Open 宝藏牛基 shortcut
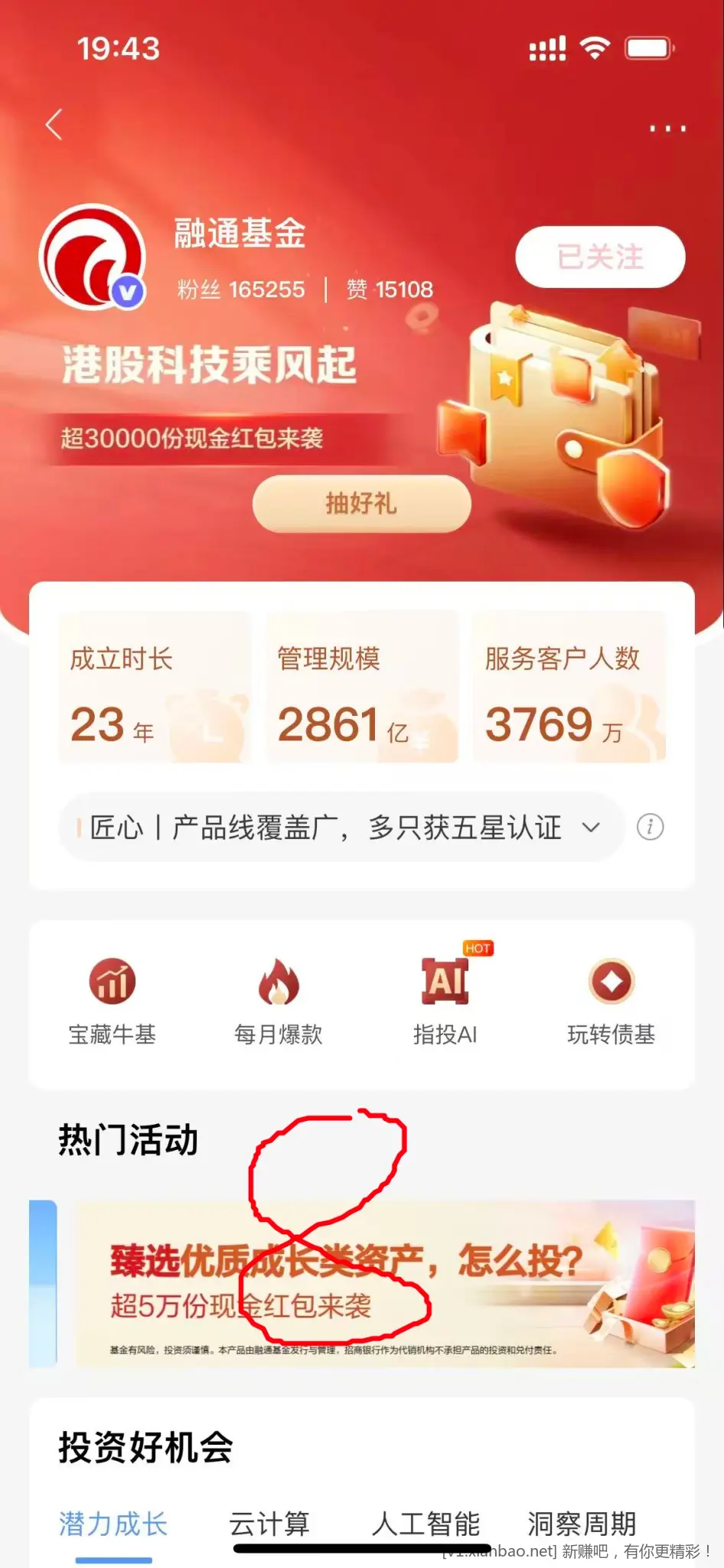The width and height of the screenshot is (724, 1568). (113, 1000)
